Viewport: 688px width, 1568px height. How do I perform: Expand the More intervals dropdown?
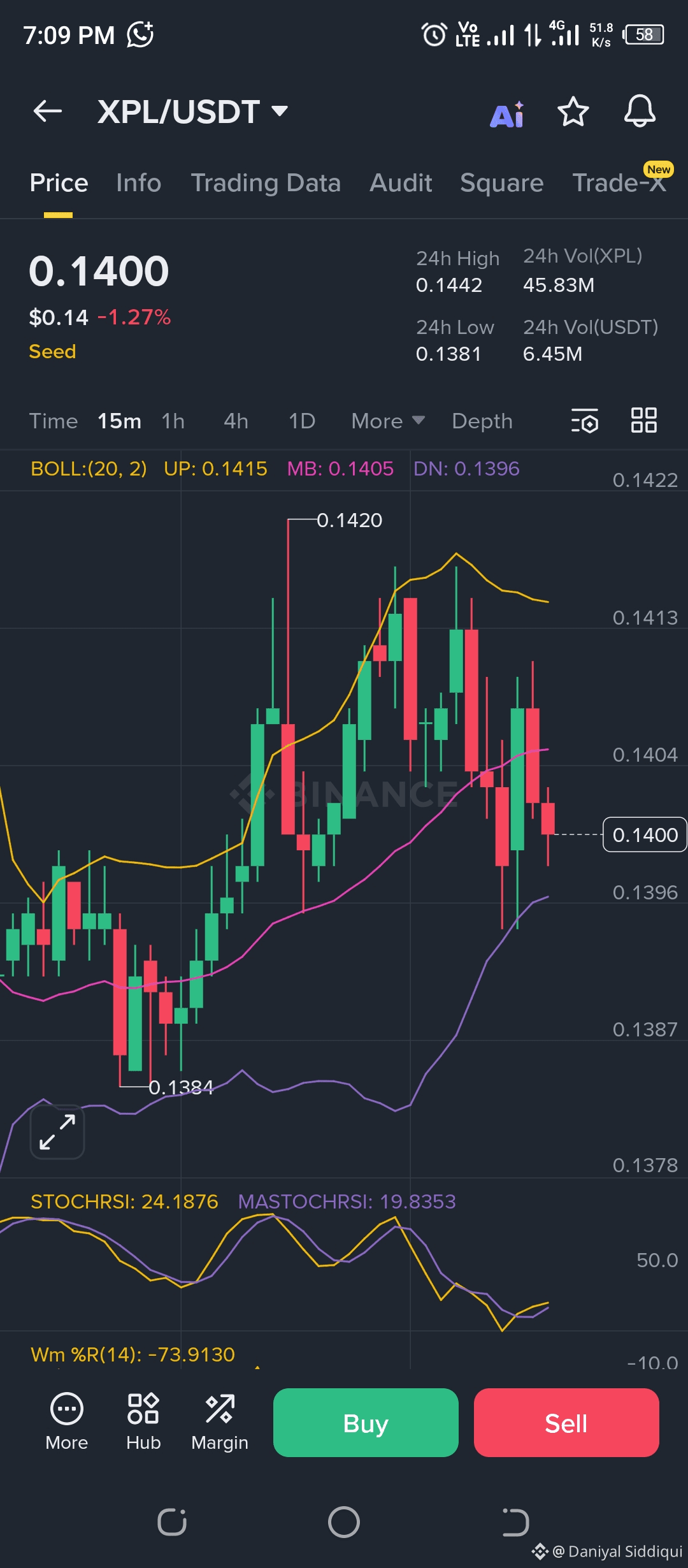pos(388,421)
